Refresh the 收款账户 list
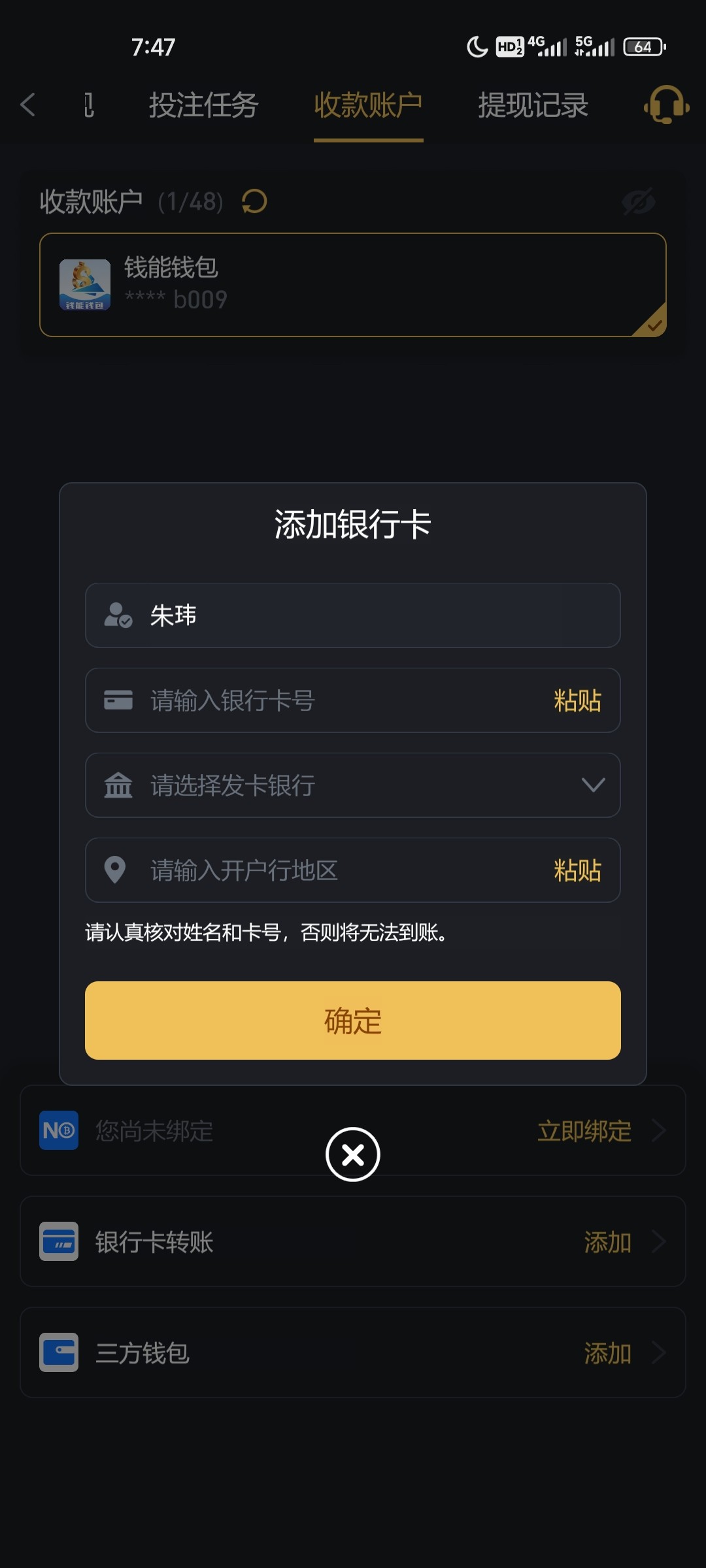Screen dimensions: 706x1568 [254, 201]
